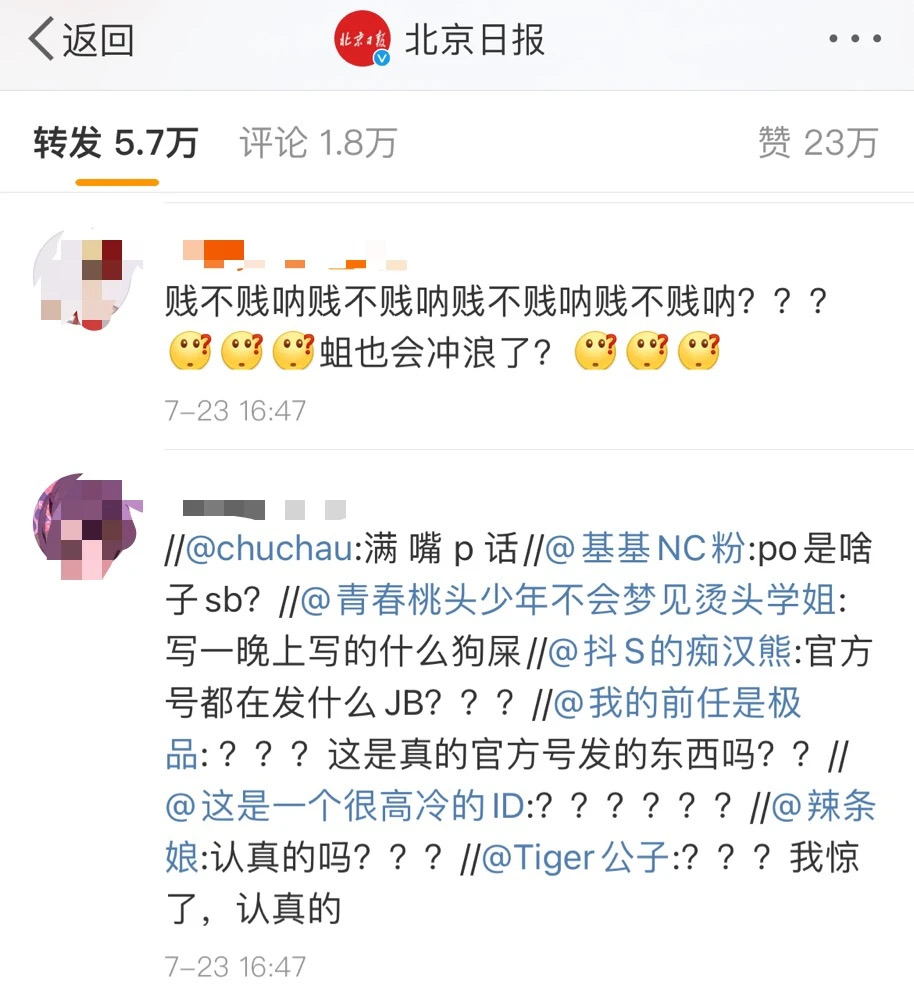Viewport: 914px width, 1000px height.
Task: Visit the @青春桃头少年不会梦见烫头学姐 profile
Action: click(x=572, y=601)
